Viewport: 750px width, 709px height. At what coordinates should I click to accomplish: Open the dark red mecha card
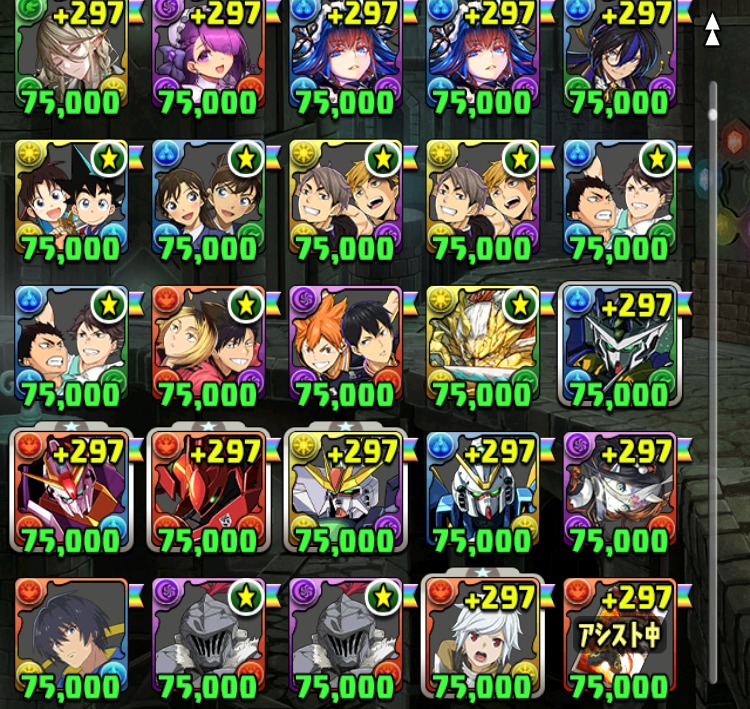[x=209, y=490]
